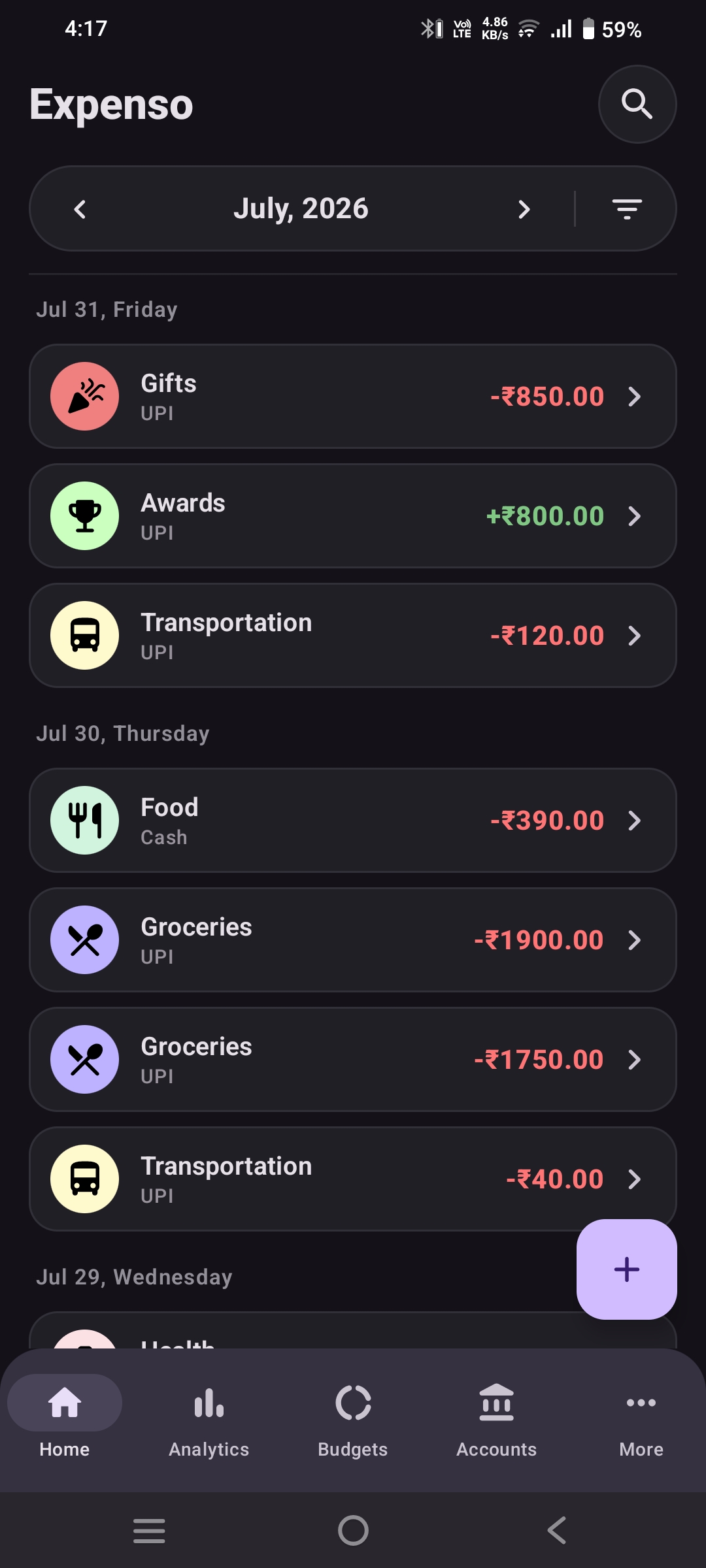Select the Home tab
This screenshot has height=1568, width=706.
[65, 1418]
